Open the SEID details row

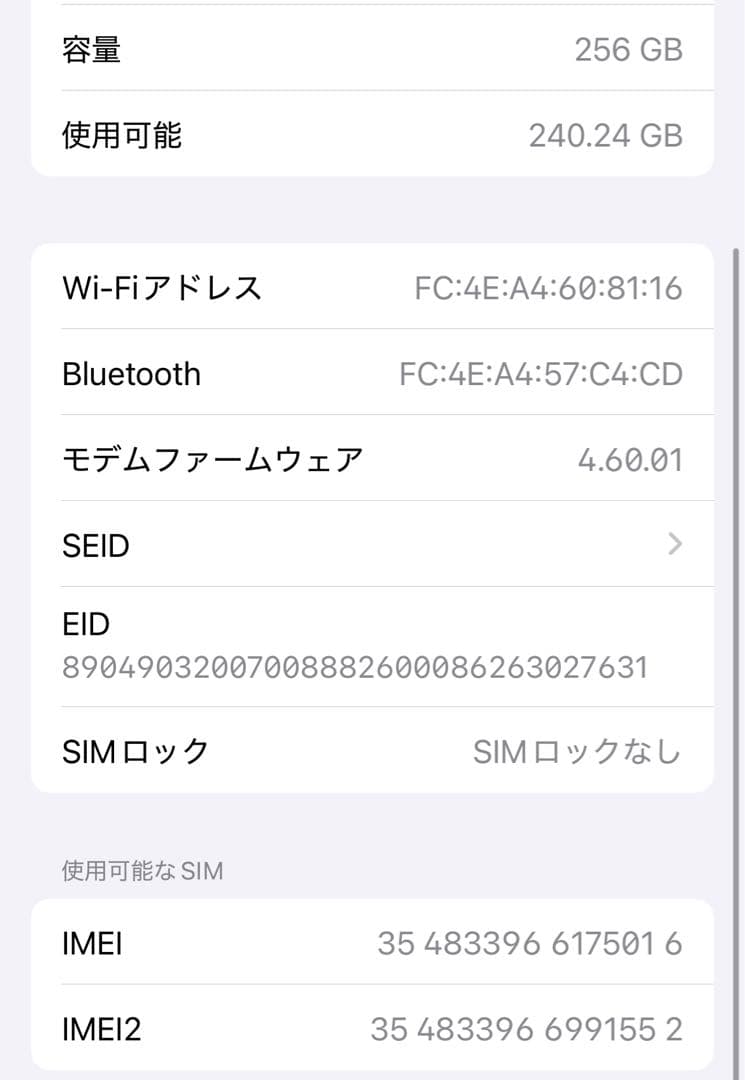coord(372,545)
